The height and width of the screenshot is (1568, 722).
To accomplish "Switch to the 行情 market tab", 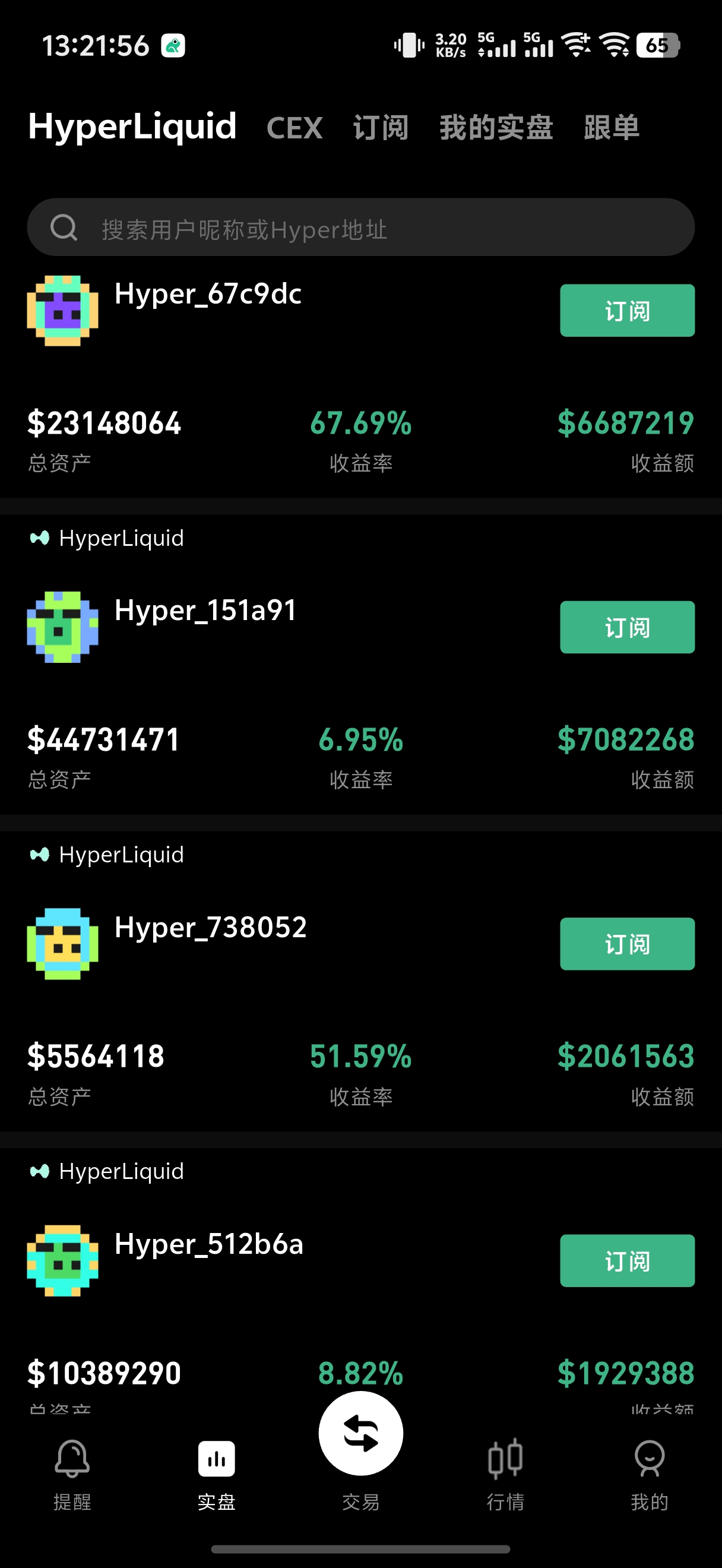I will pos(505,1474).
